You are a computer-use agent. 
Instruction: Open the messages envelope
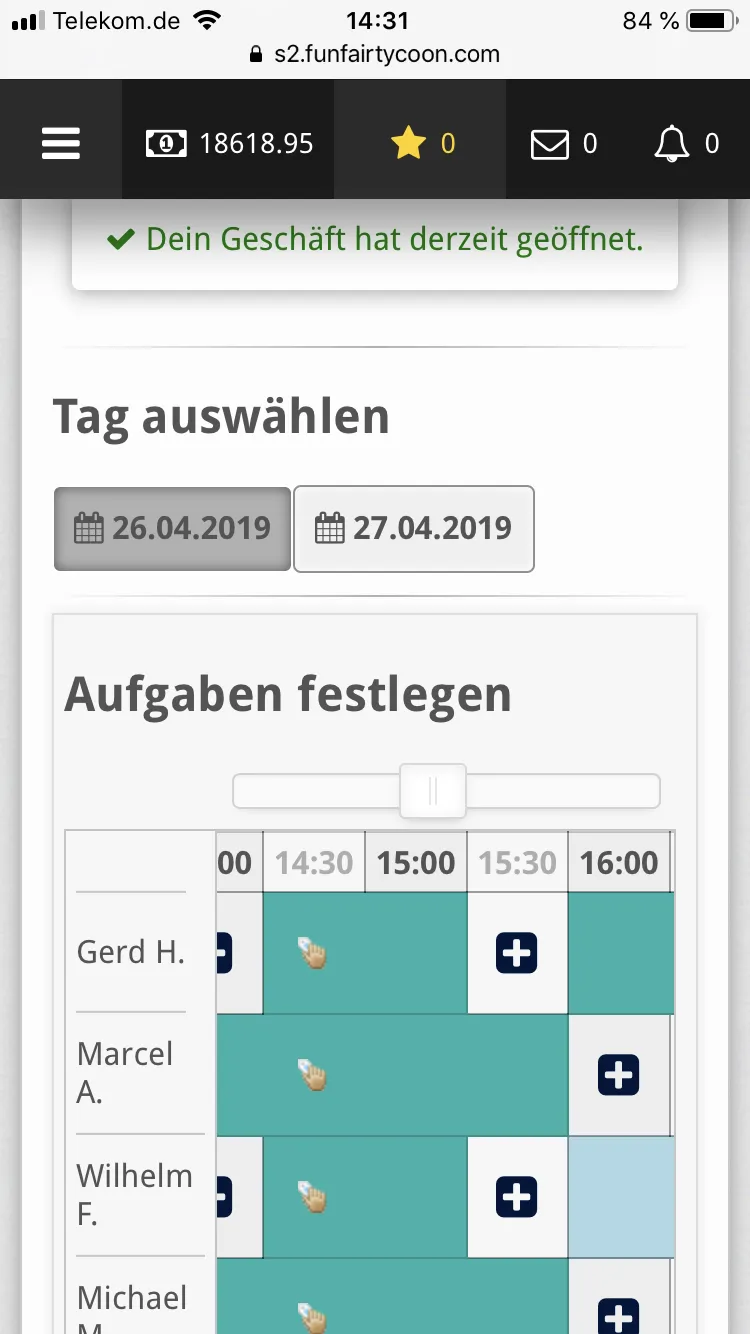coord(563,144)
